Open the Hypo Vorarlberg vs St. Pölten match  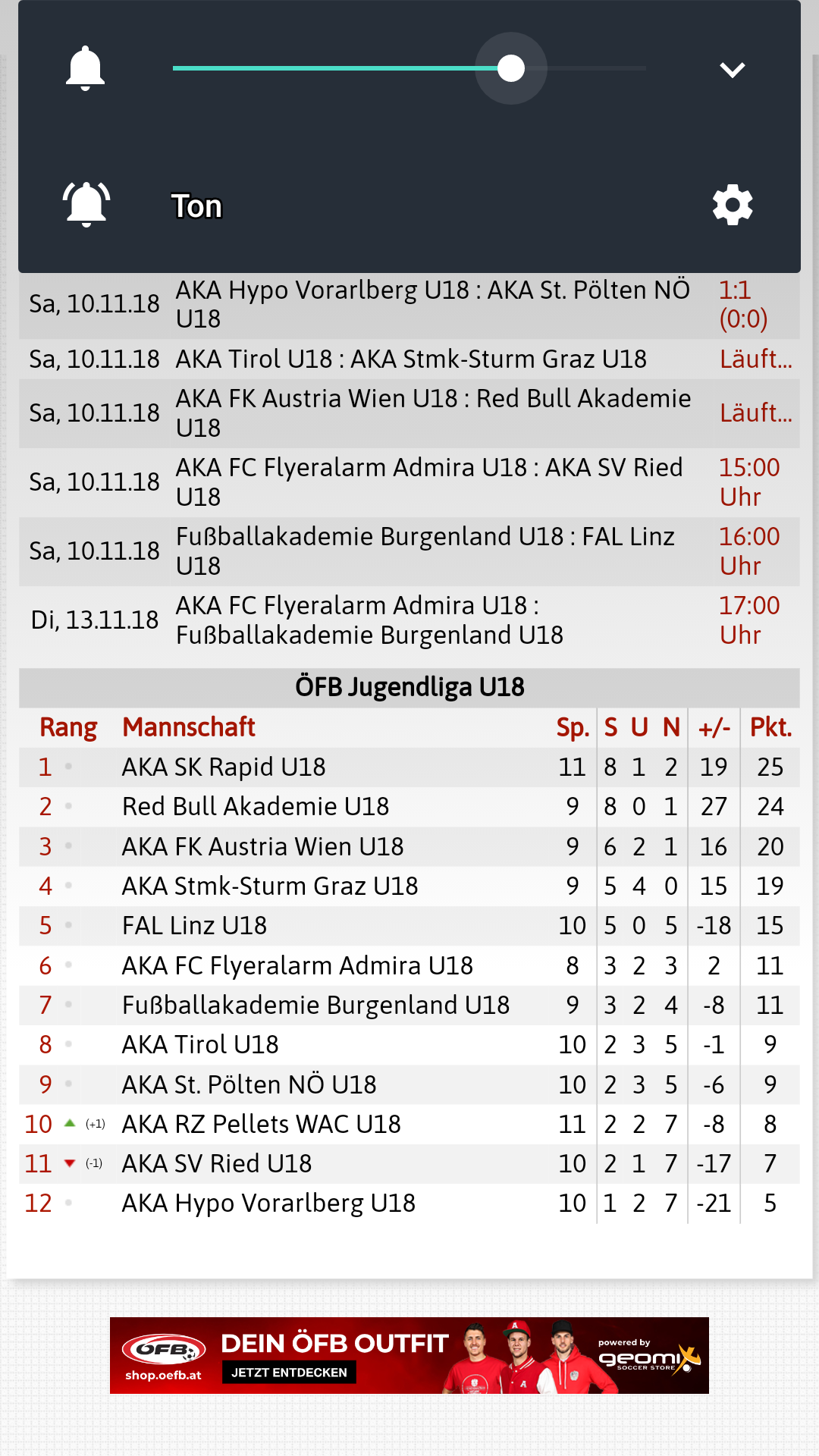409,305
